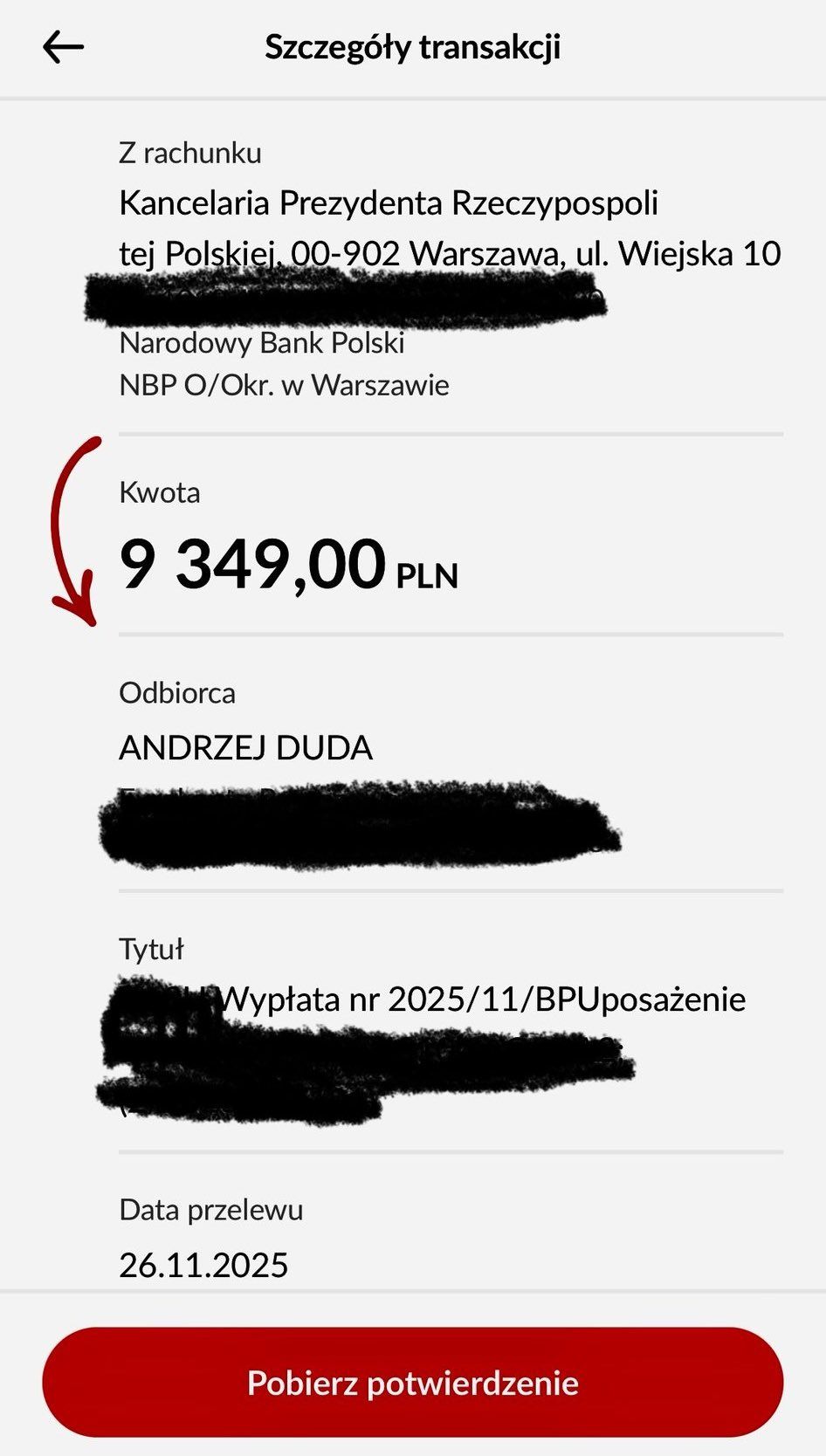The width and height of the screenshot is (826, 1456).
Task: Tap the Kwota section label
Action: tap(161, 492)
